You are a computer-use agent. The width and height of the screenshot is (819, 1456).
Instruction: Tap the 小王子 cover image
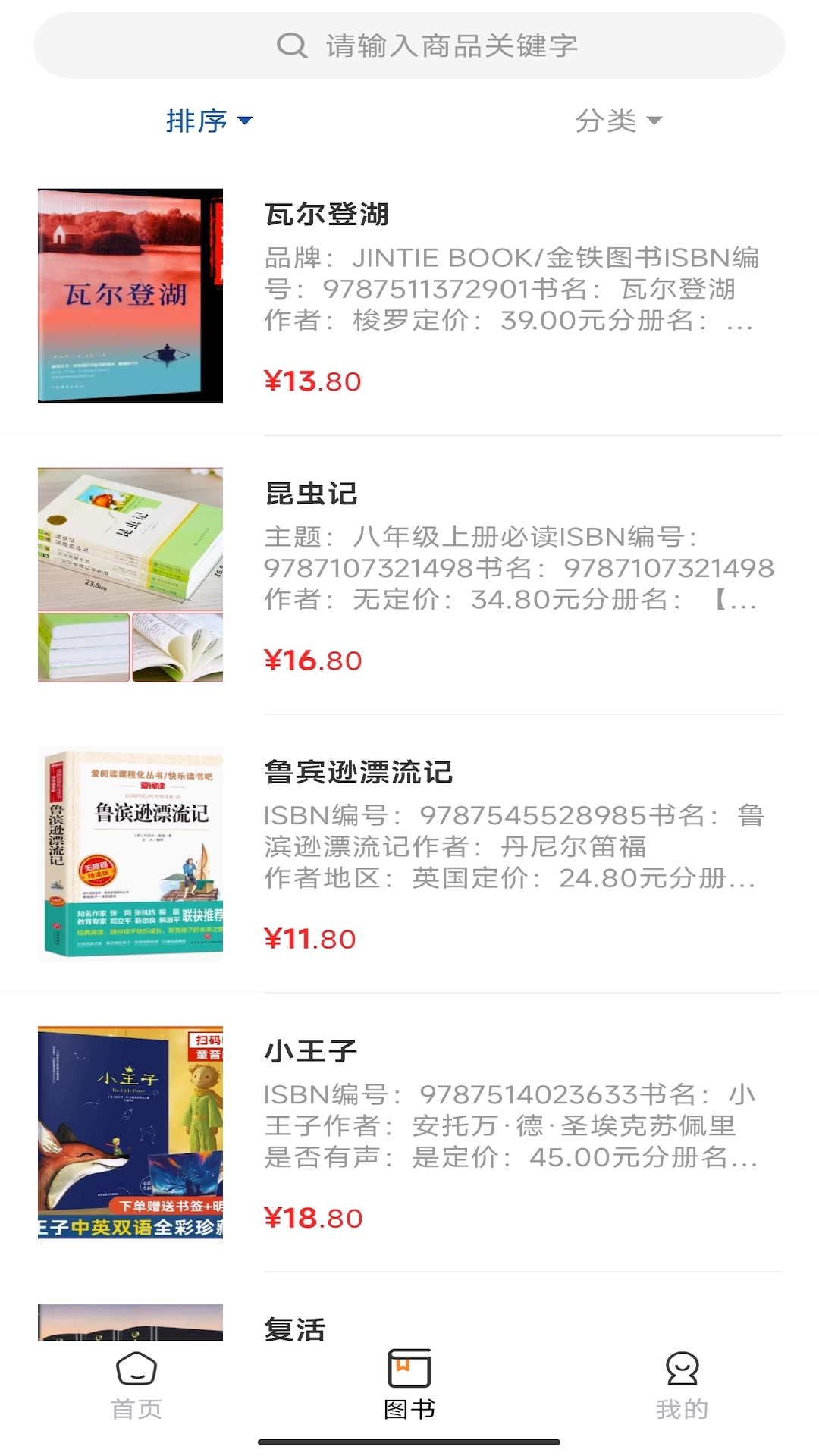click(x=129, y=1130)
